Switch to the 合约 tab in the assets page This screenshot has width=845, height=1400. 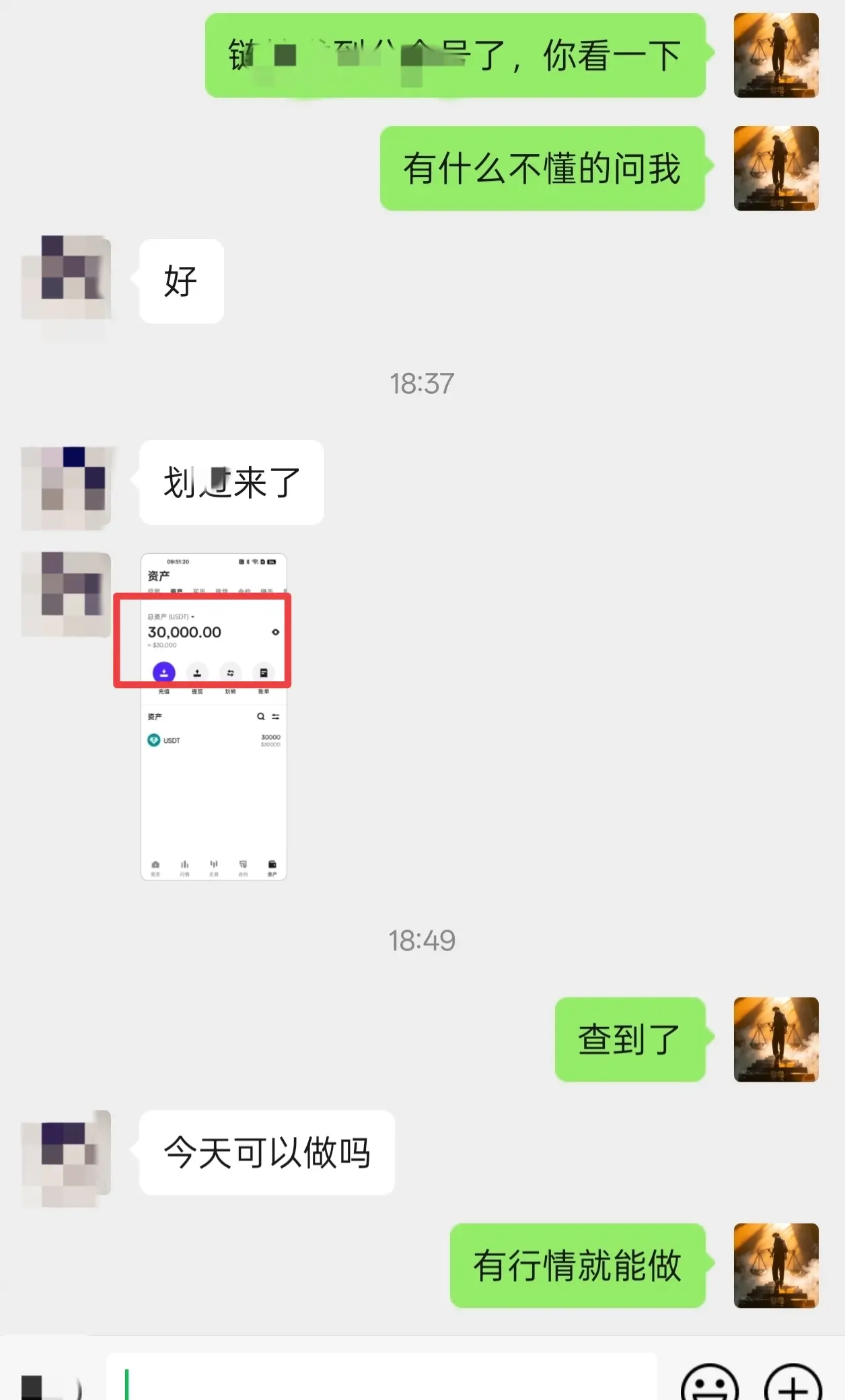[245, 590]
